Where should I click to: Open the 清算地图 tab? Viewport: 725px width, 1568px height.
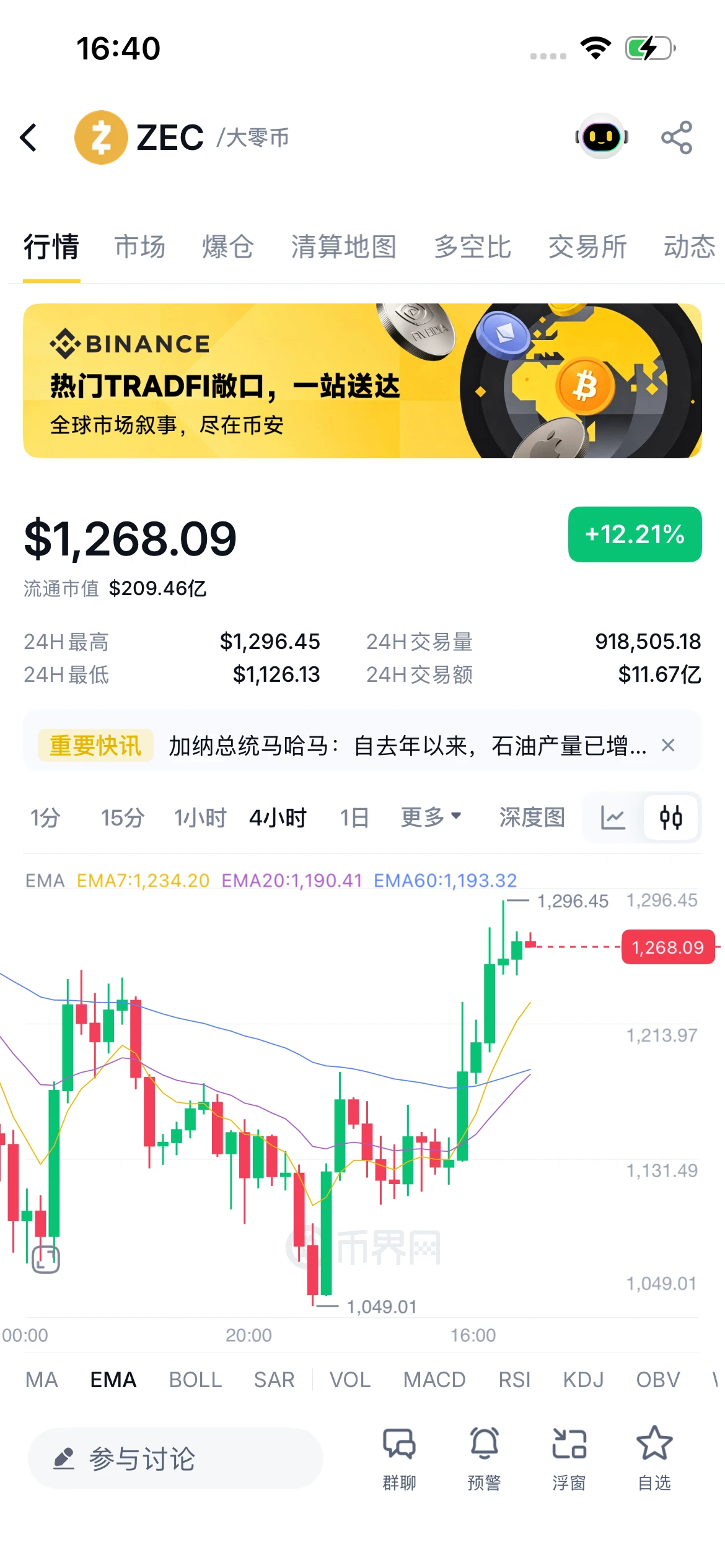344,246
